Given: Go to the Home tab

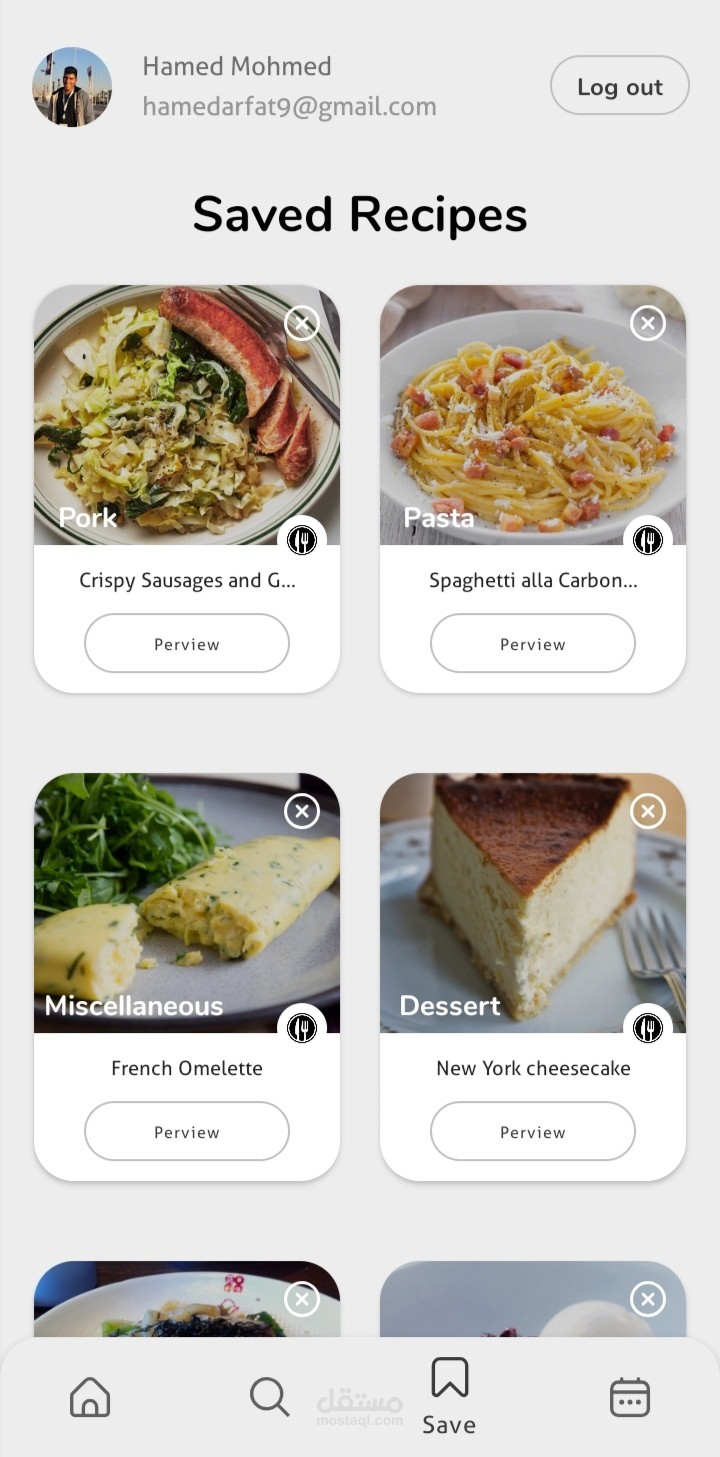Looking at the screenshot, I should click(90, 1397).
